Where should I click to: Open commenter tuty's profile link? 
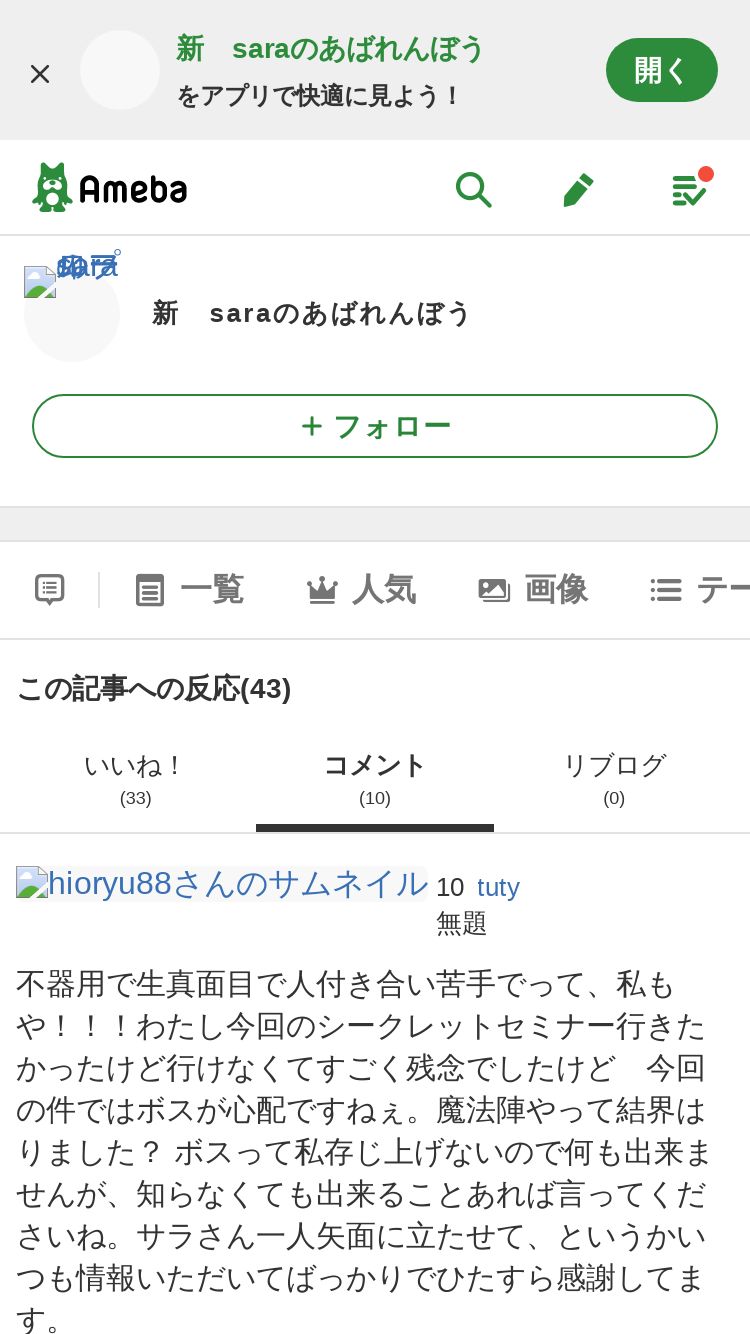(498, 887)
